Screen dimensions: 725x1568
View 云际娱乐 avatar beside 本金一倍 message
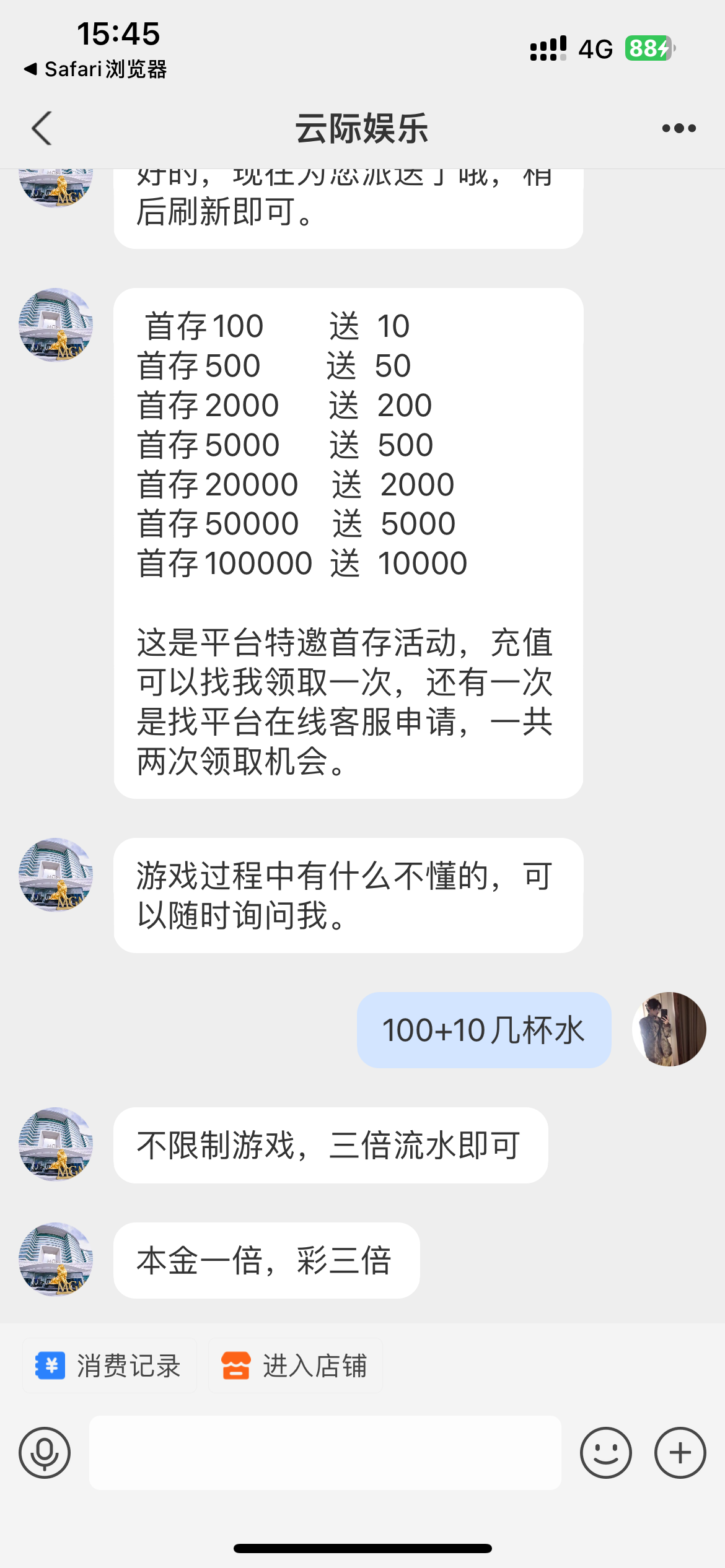[56, 1260]
